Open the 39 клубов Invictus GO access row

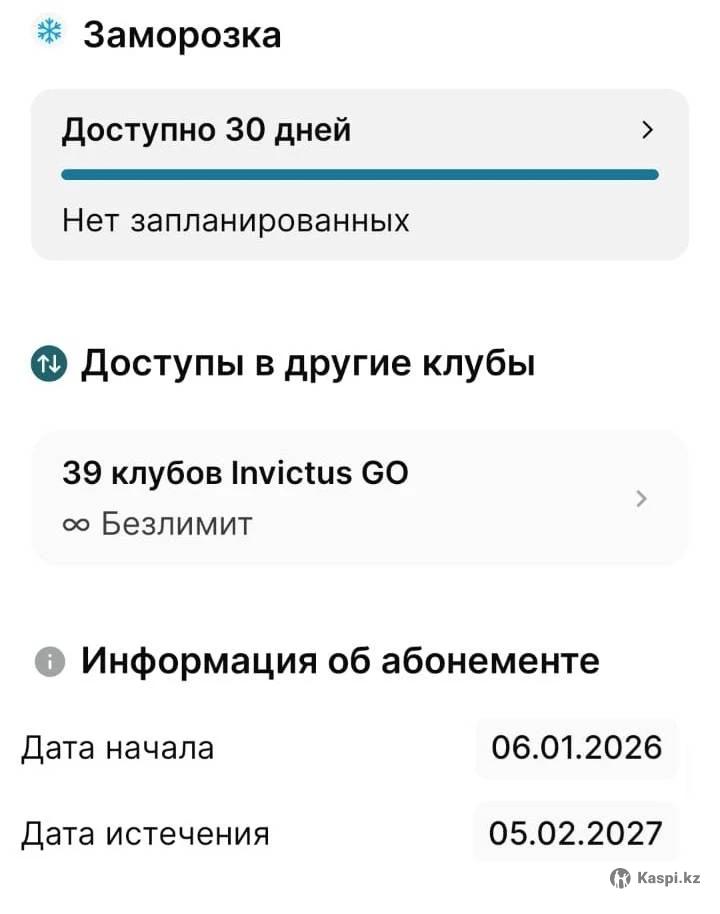(359, 497)
